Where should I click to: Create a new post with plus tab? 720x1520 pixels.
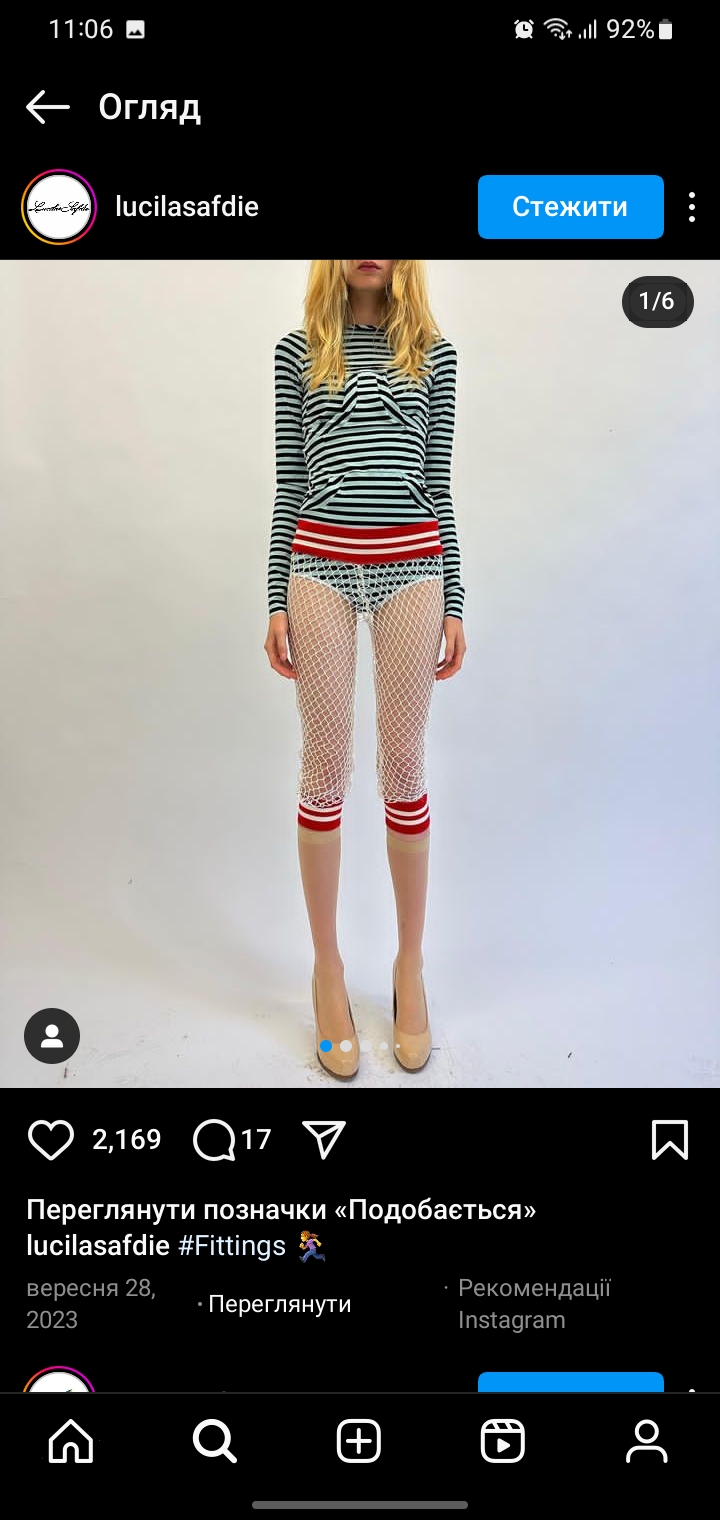(x=359, y=1442)
